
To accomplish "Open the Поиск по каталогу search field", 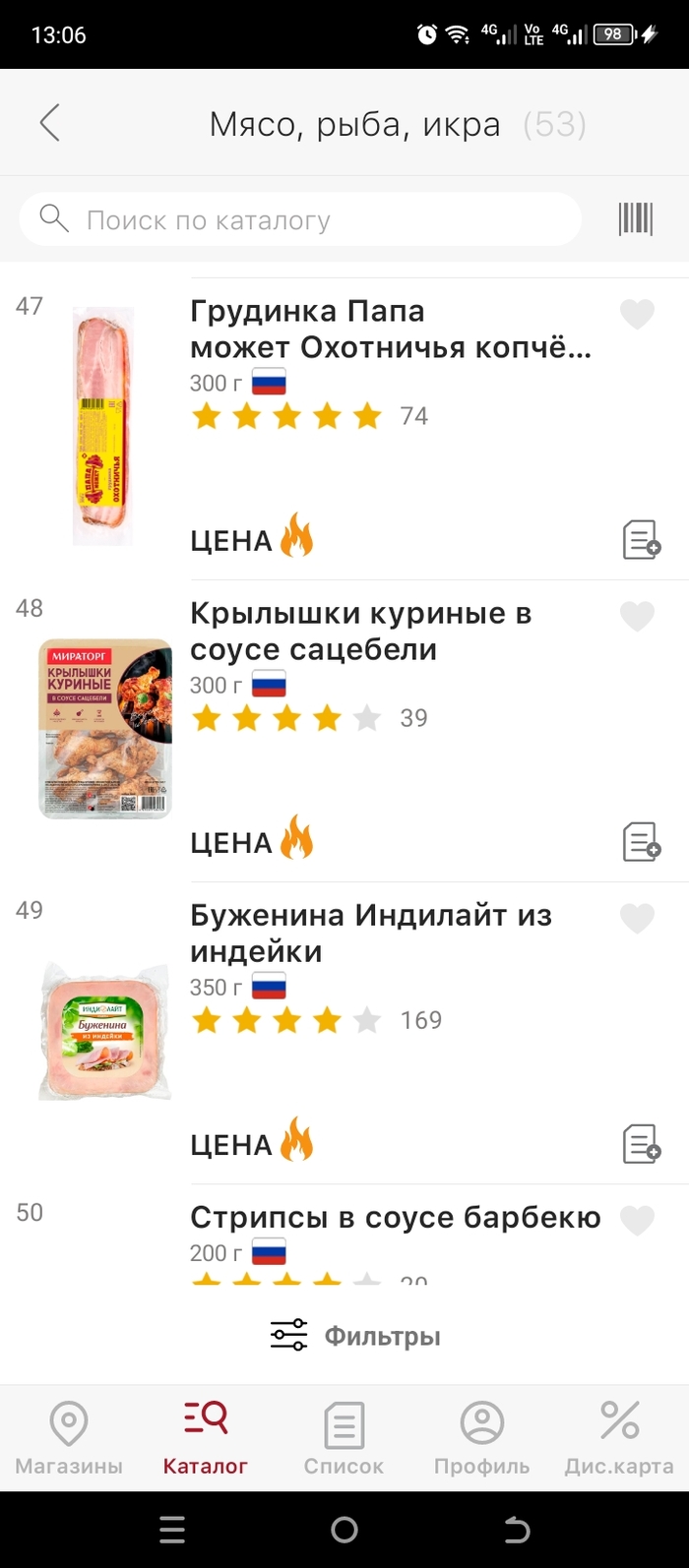I will click(300, 219).
